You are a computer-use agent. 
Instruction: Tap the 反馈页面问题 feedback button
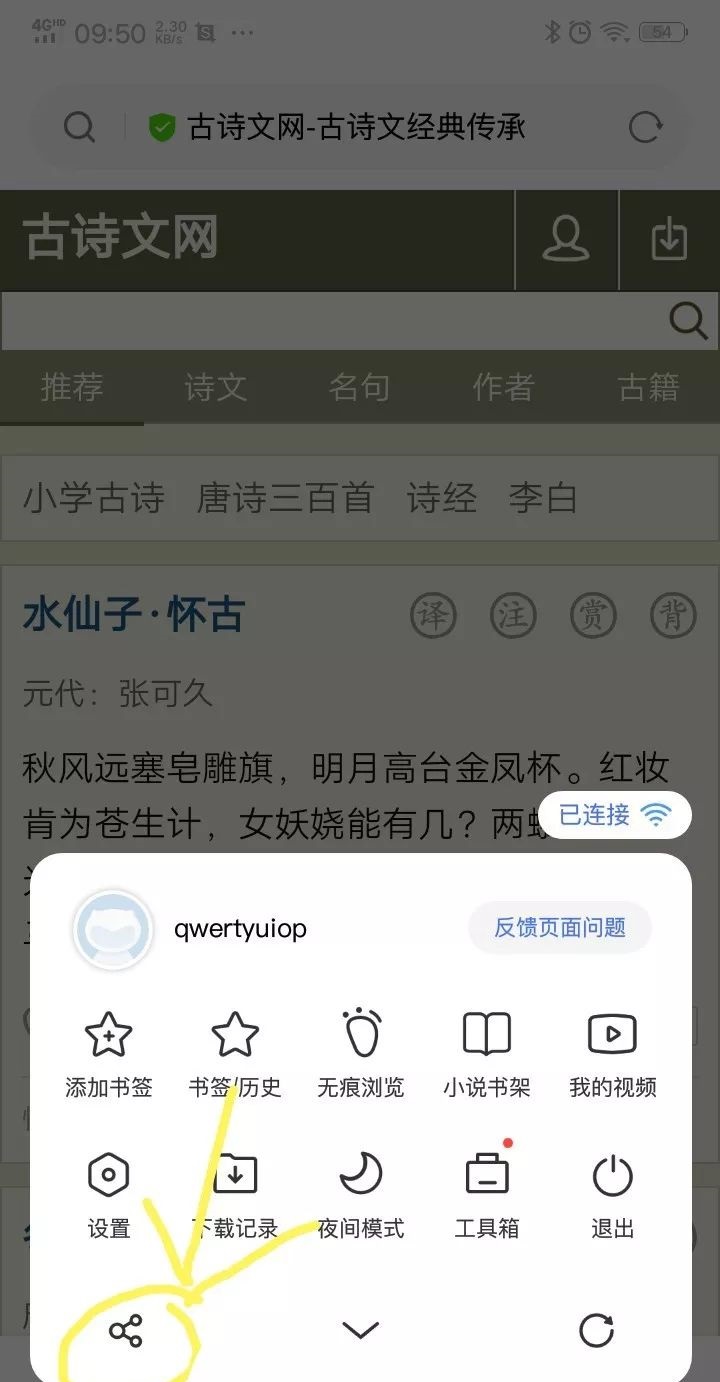560,928
